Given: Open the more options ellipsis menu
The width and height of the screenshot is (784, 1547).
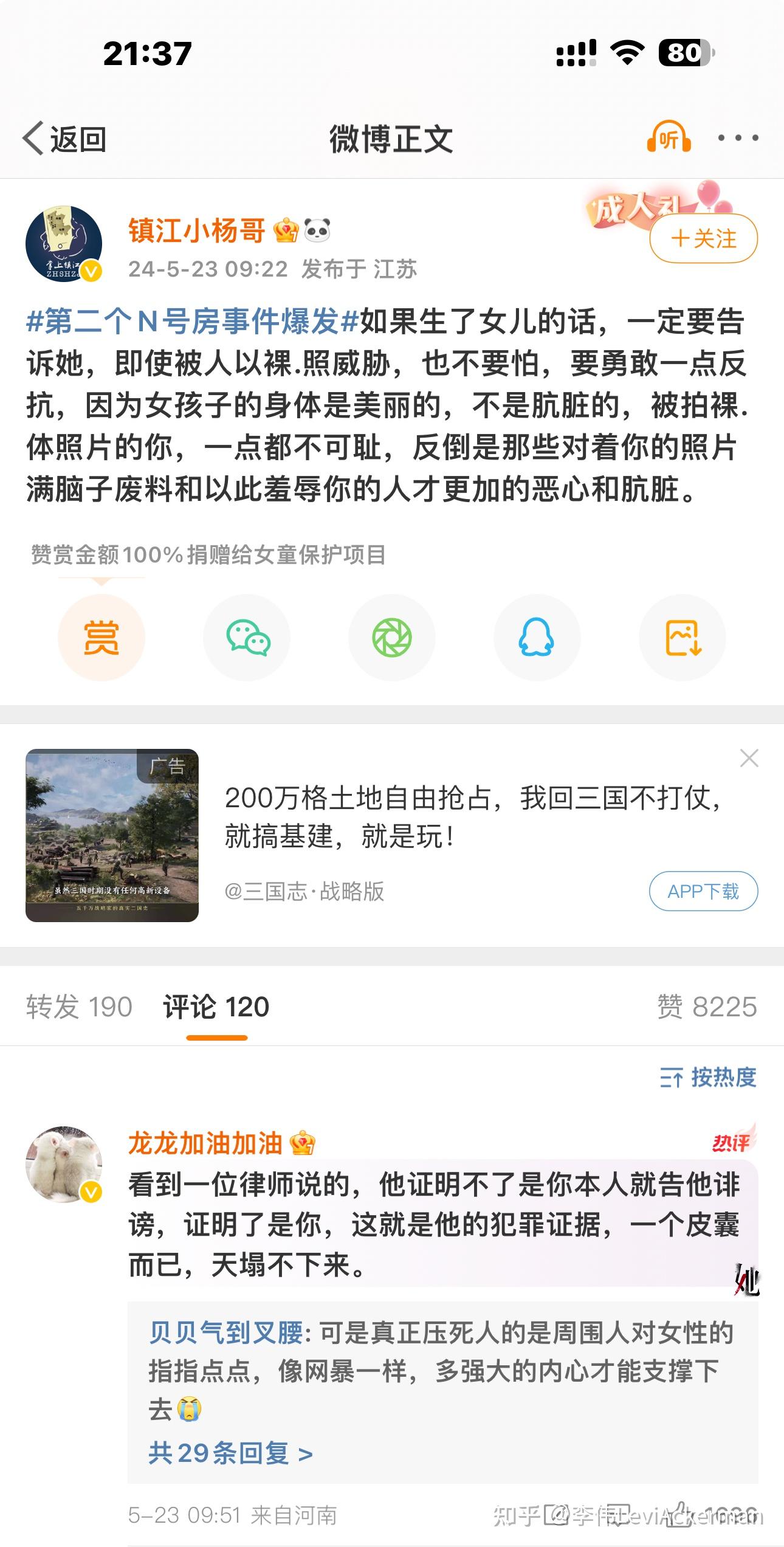Looking at the screenshot, I should [739, 139].
